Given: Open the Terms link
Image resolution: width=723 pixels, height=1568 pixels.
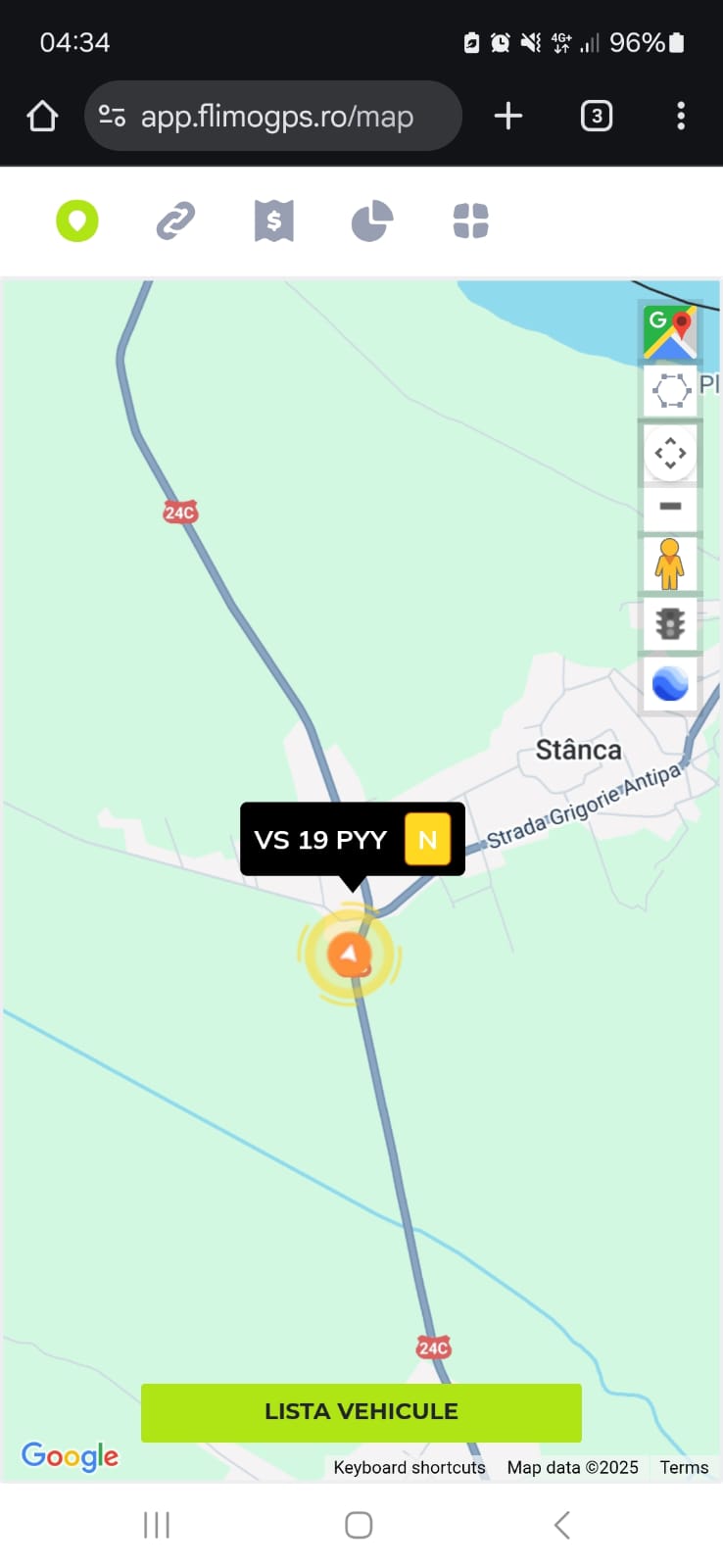Looking at the screenshot, I should [x=684, y=1467].
